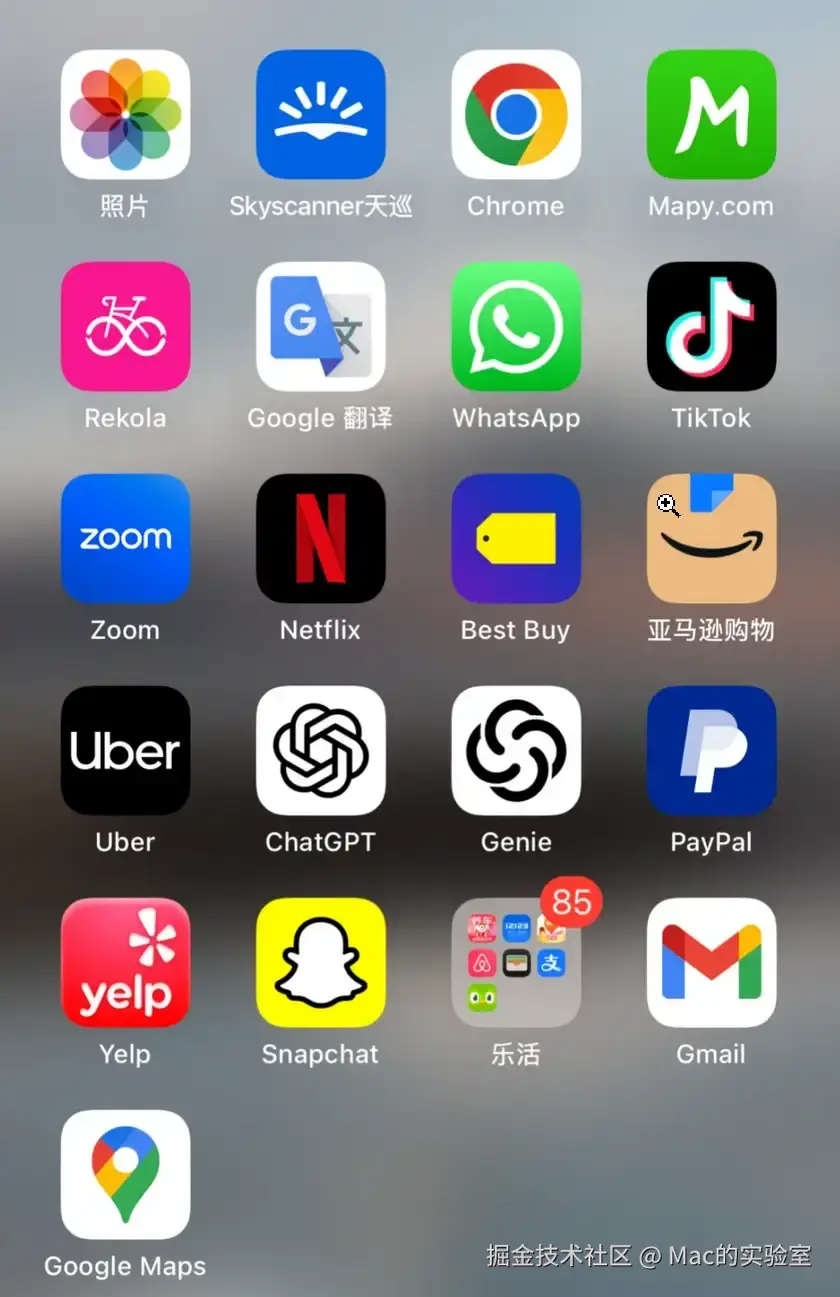Open the 乐活 folder
Viewport: 840px width, 1297px height.
tap(516, 962)
